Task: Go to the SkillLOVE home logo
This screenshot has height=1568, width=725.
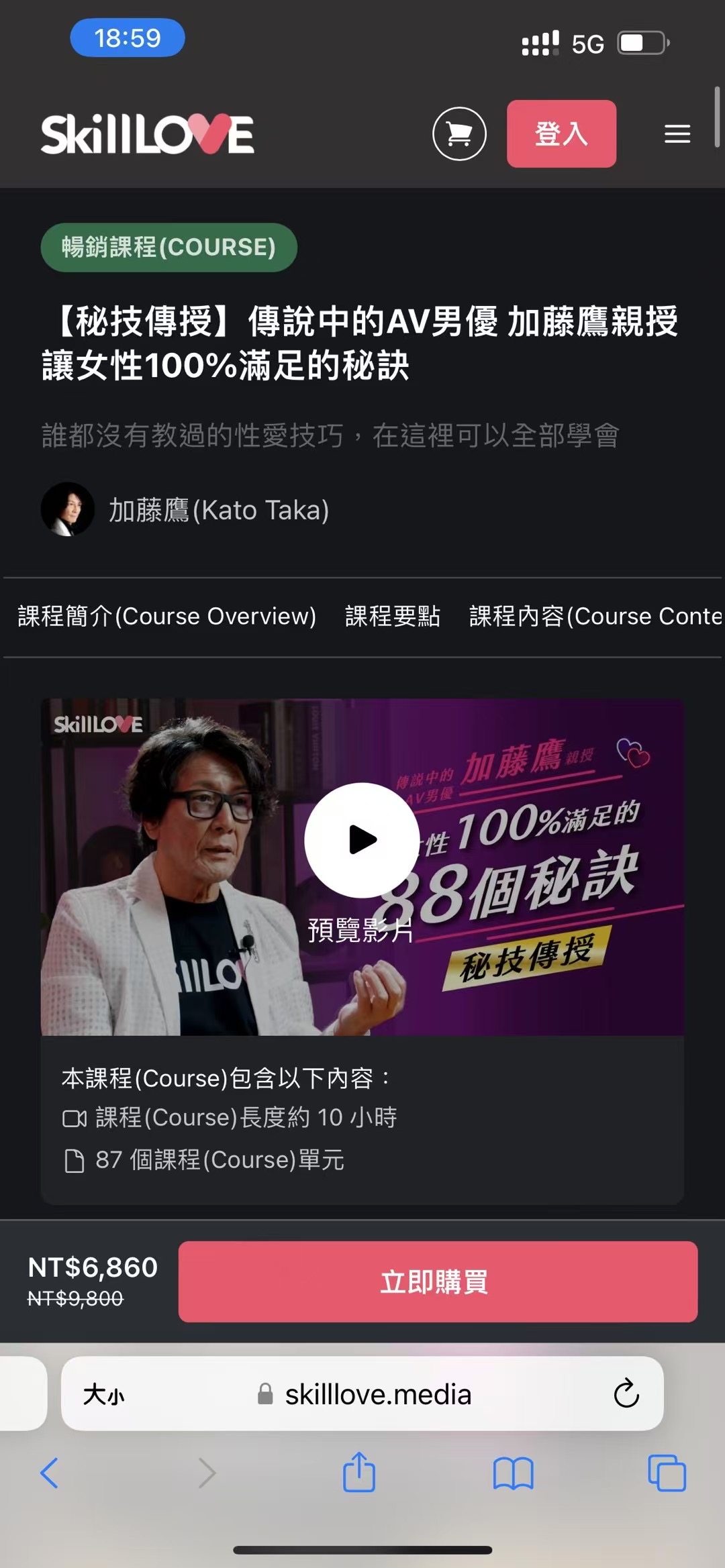Action: click(147, 134)
